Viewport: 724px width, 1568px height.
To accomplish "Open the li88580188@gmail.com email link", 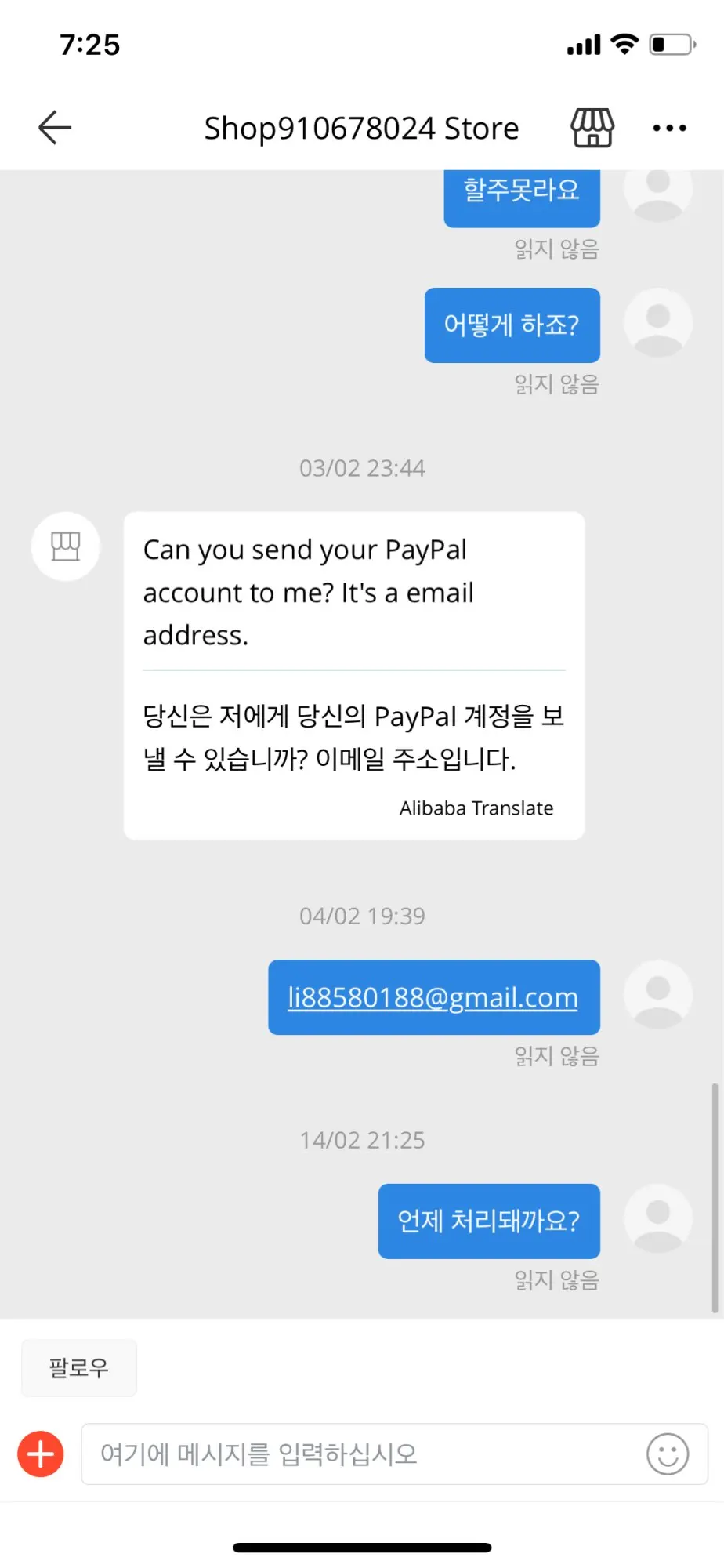I will click(x=433, y=997).
